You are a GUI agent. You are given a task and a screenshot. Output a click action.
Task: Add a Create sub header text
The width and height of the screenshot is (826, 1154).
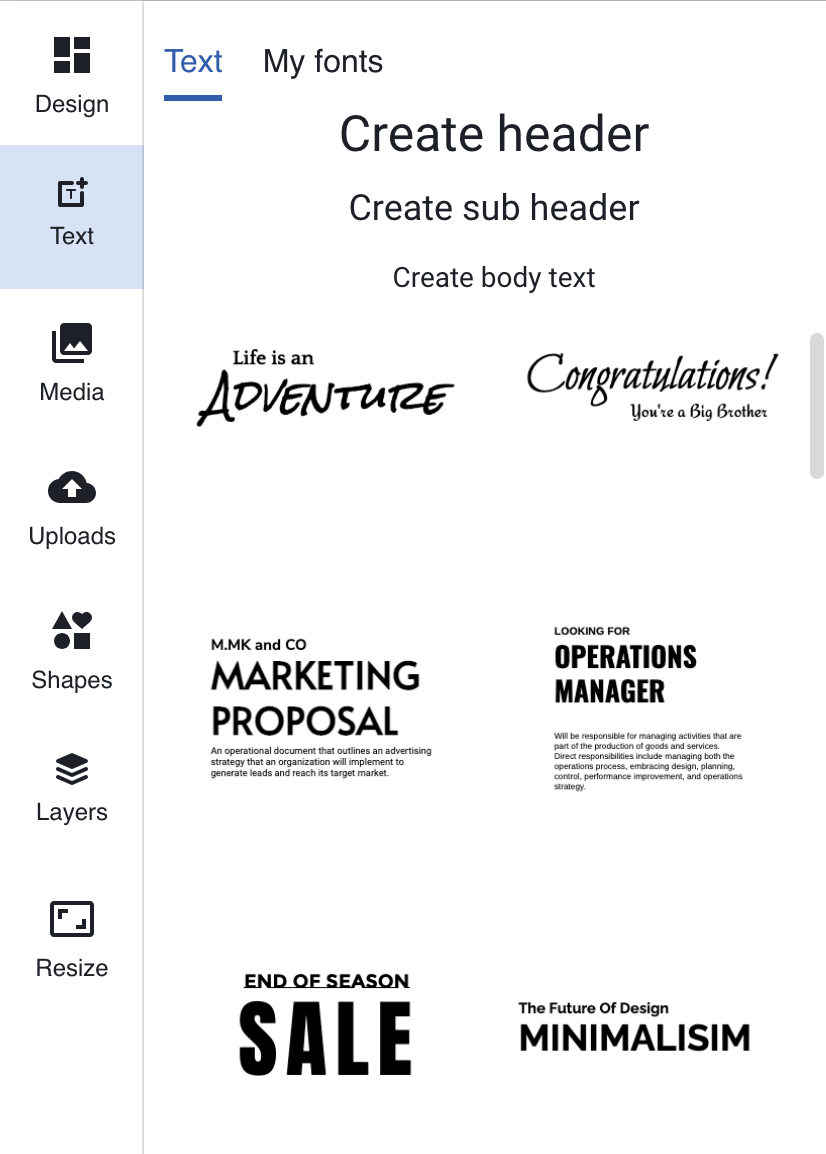[x=494, y=208]
